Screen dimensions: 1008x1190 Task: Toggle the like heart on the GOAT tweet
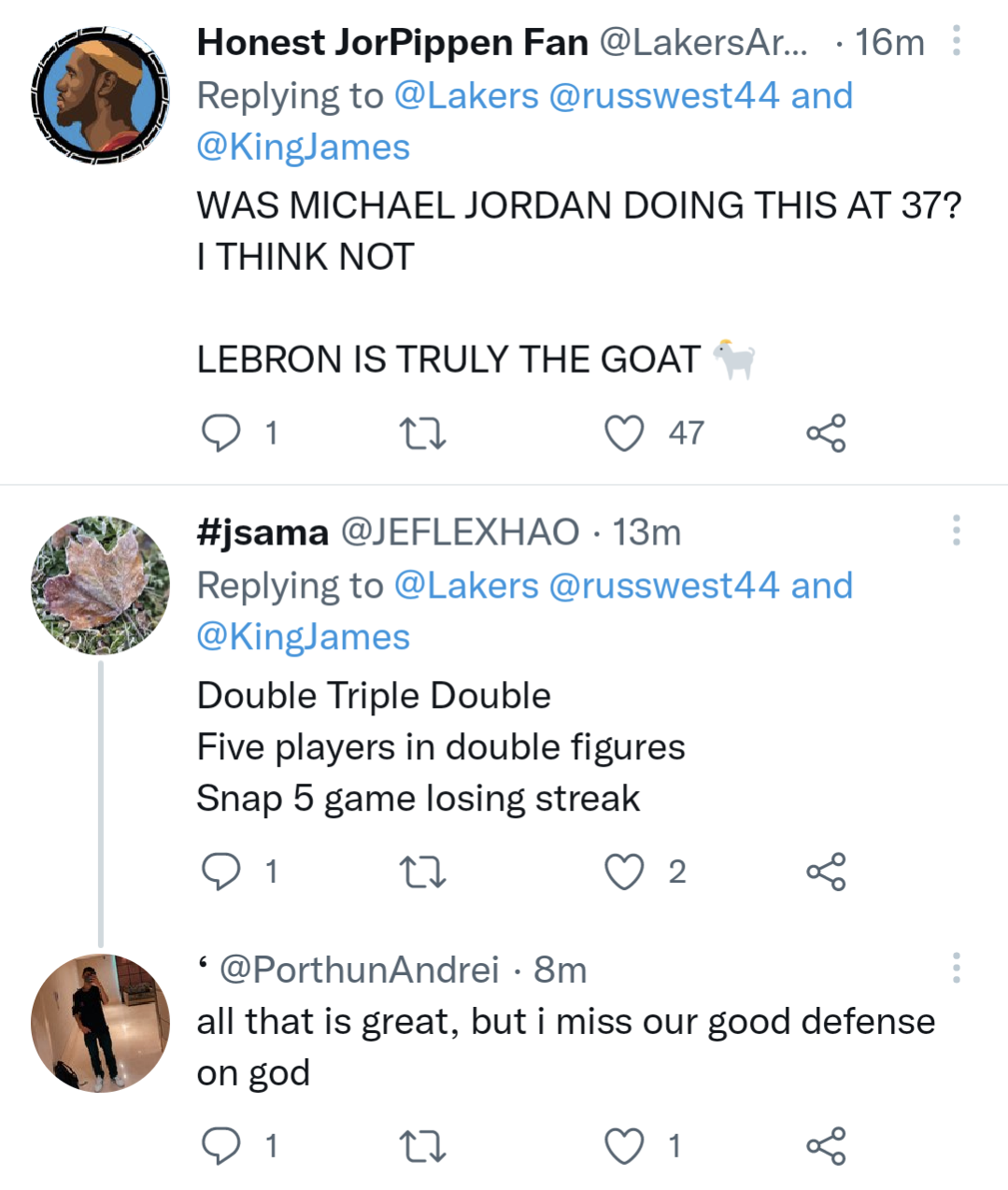(624, 432)
